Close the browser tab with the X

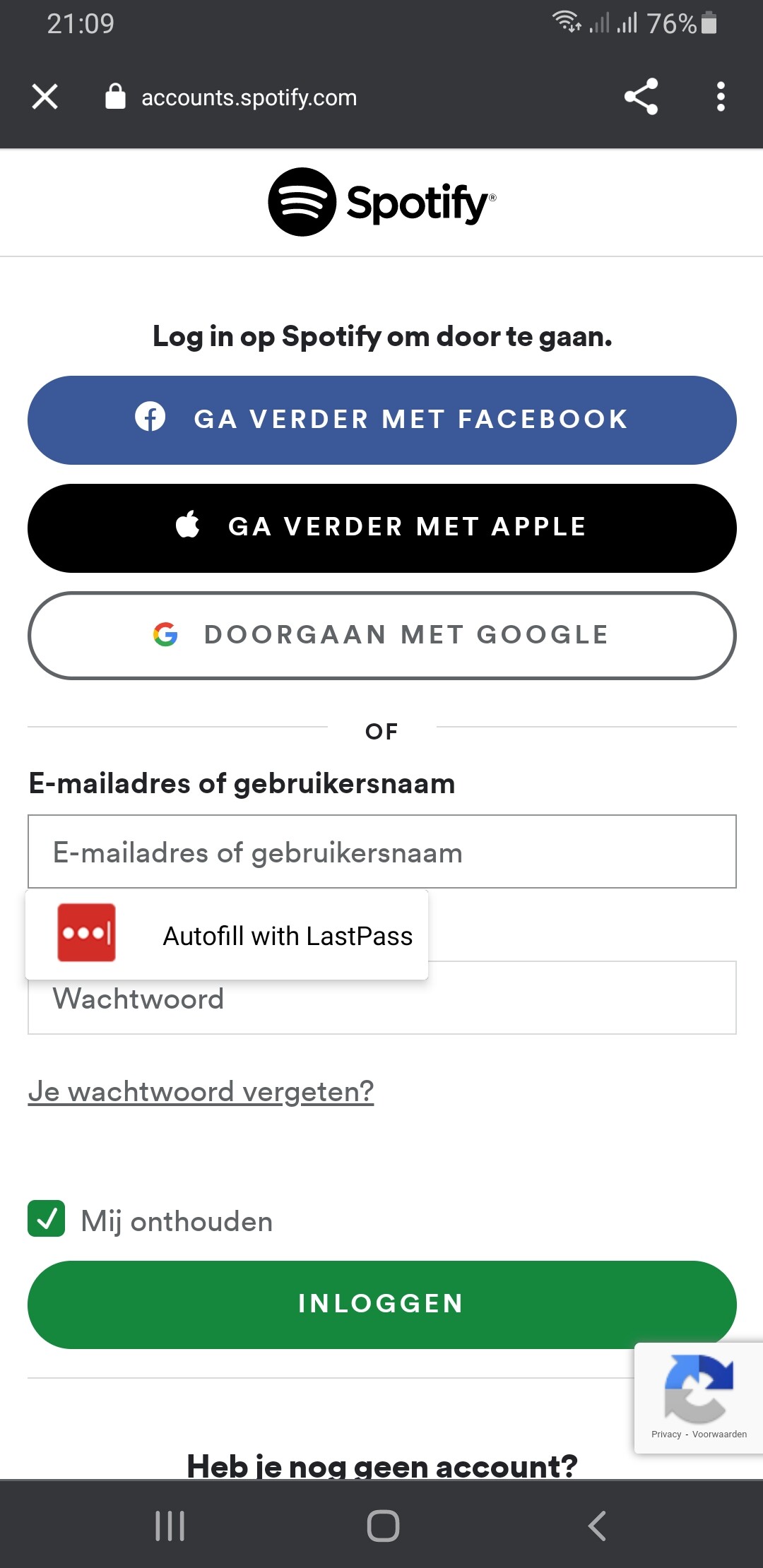(45, 97)
